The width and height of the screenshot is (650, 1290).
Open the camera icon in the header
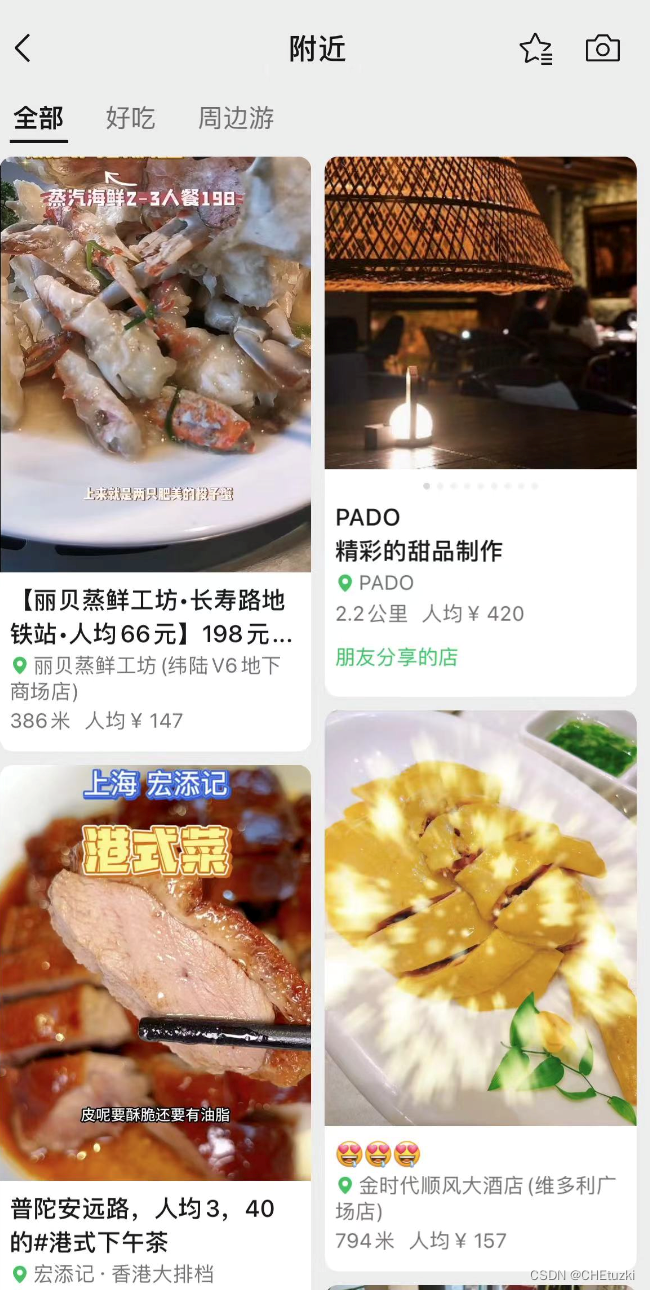point(602,48)
